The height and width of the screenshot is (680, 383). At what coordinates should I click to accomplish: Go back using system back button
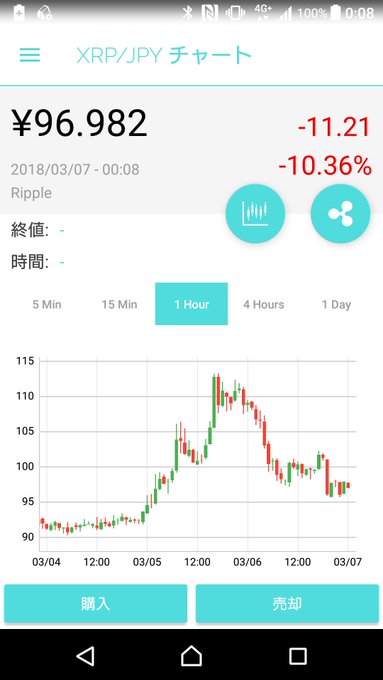(x=85, y=656)
